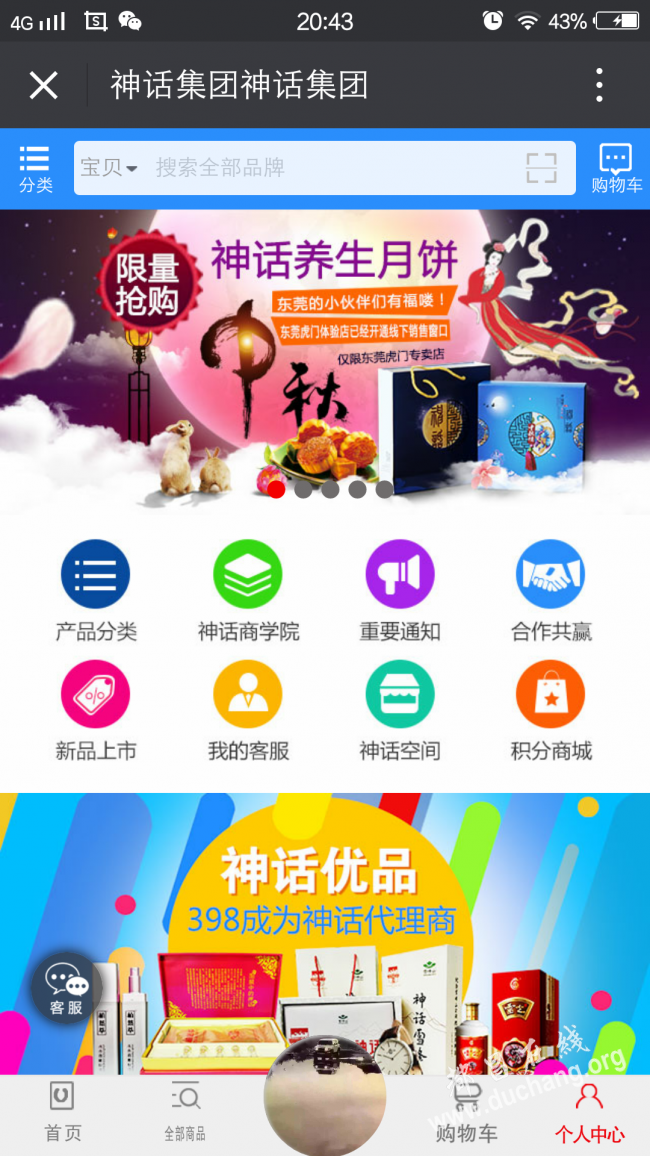This screenshot has height=1156, width=650.
Task: Open the 神话养生月饼 mid-autumn banner
Action: point(325,360)
